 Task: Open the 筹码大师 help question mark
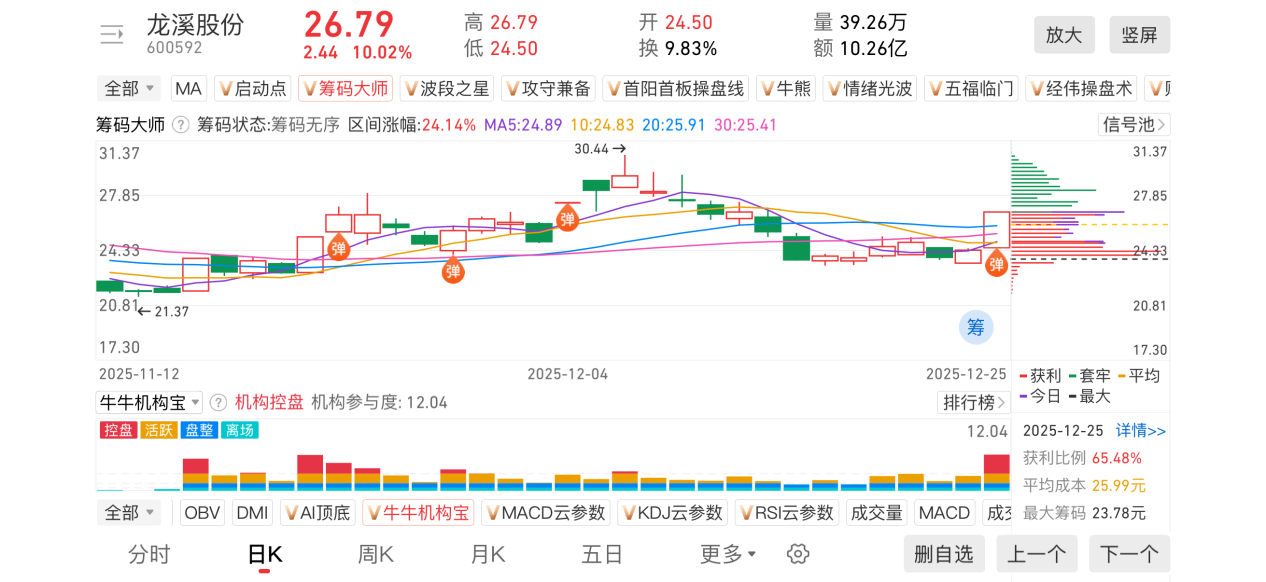click(x=181, y=125)
